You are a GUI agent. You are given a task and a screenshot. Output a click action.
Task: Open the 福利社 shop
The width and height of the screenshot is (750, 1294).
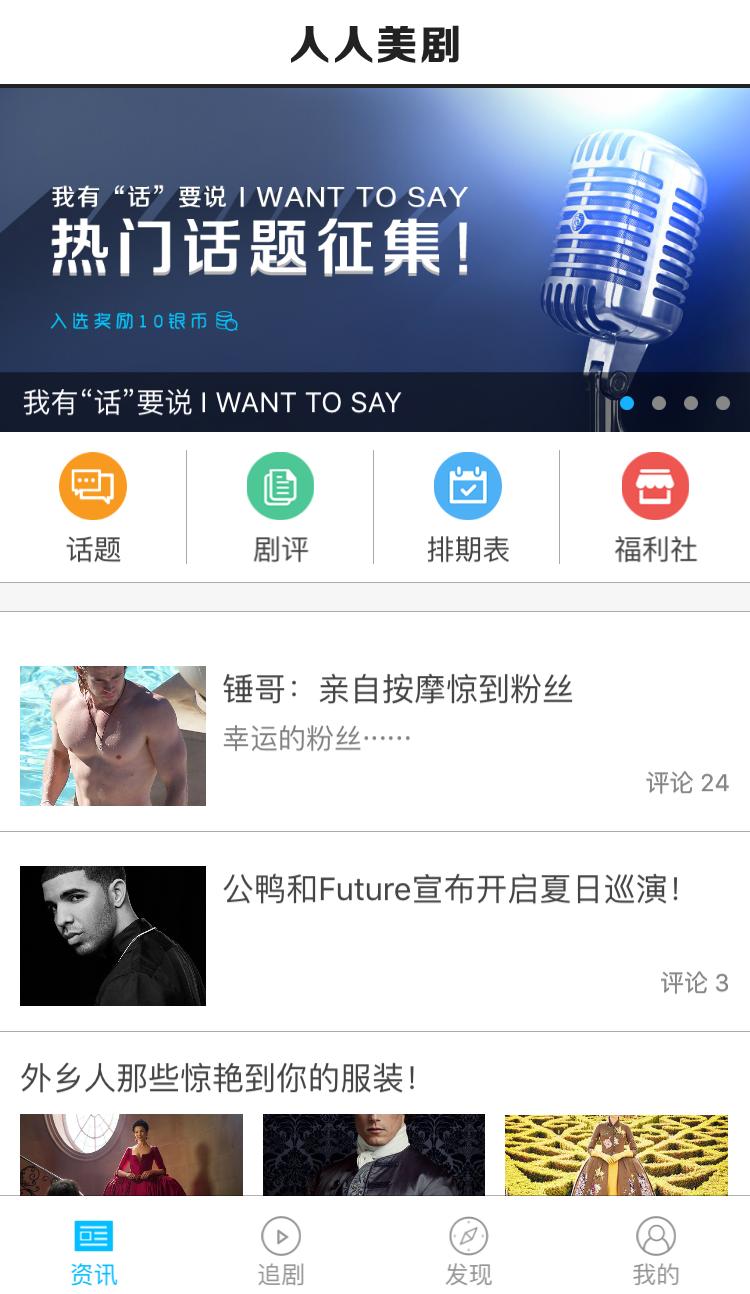coord(655,507)
